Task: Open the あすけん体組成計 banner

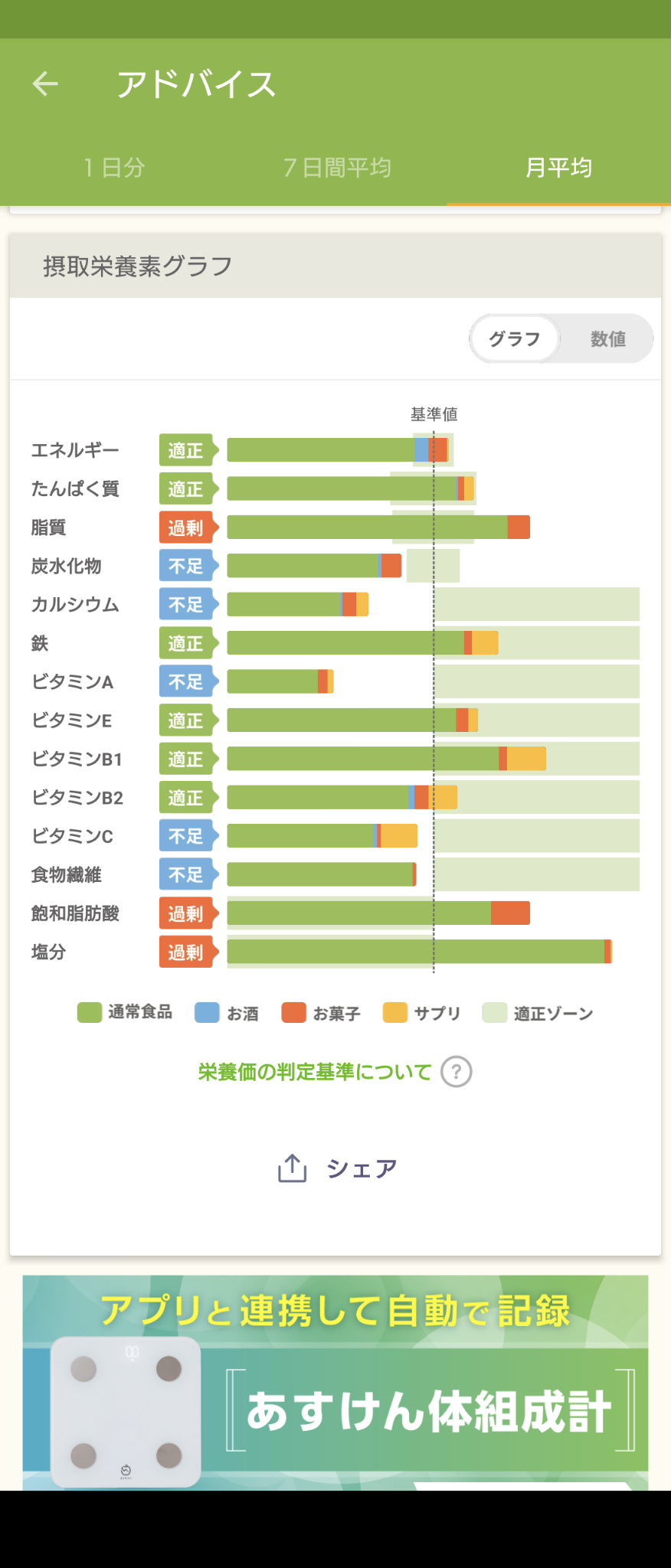Action: 335,1382
